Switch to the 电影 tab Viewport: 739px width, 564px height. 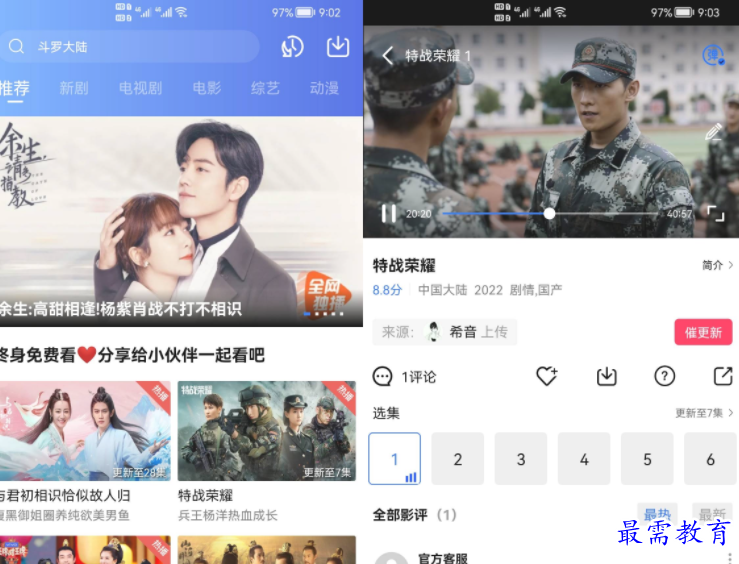[x=207, y=88]
